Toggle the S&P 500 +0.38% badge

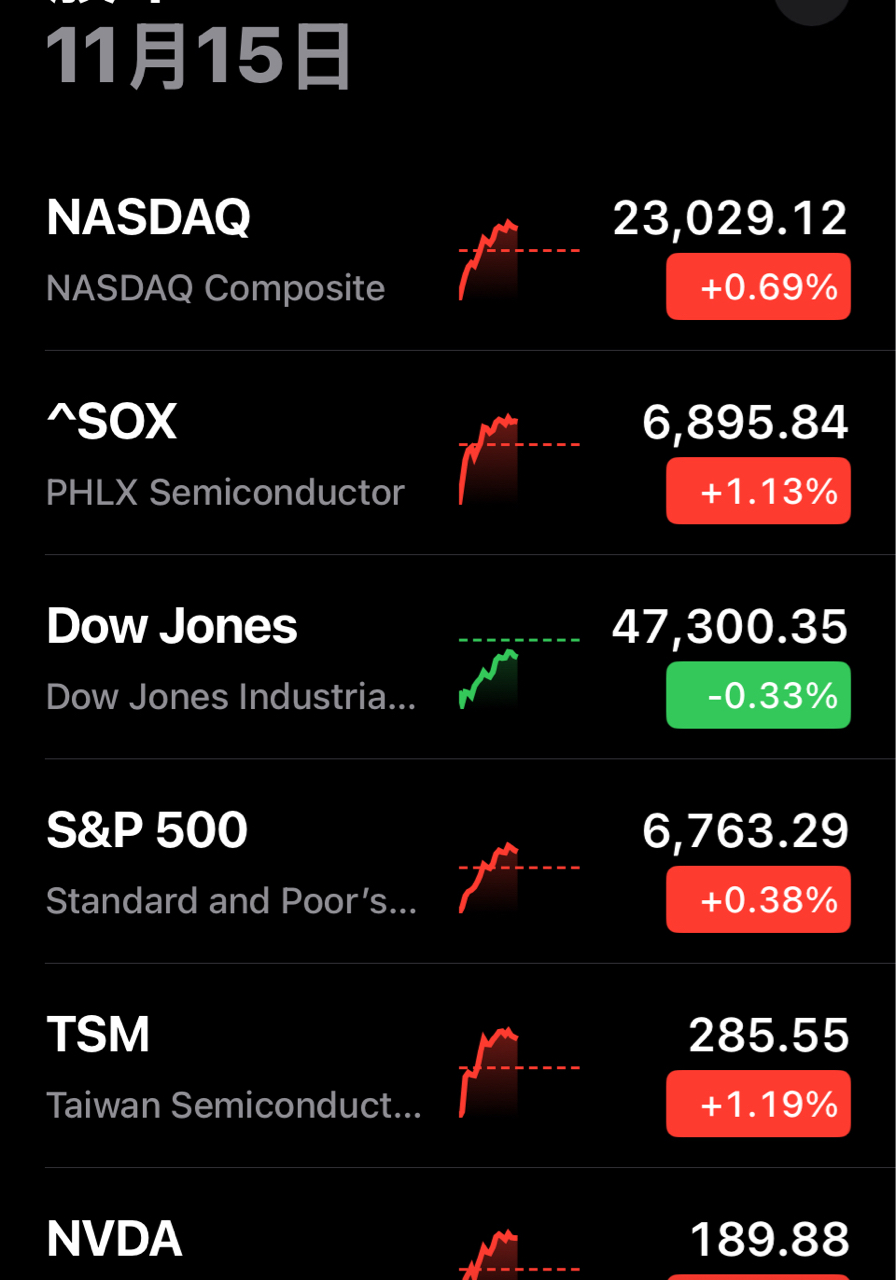pos(758,900)
